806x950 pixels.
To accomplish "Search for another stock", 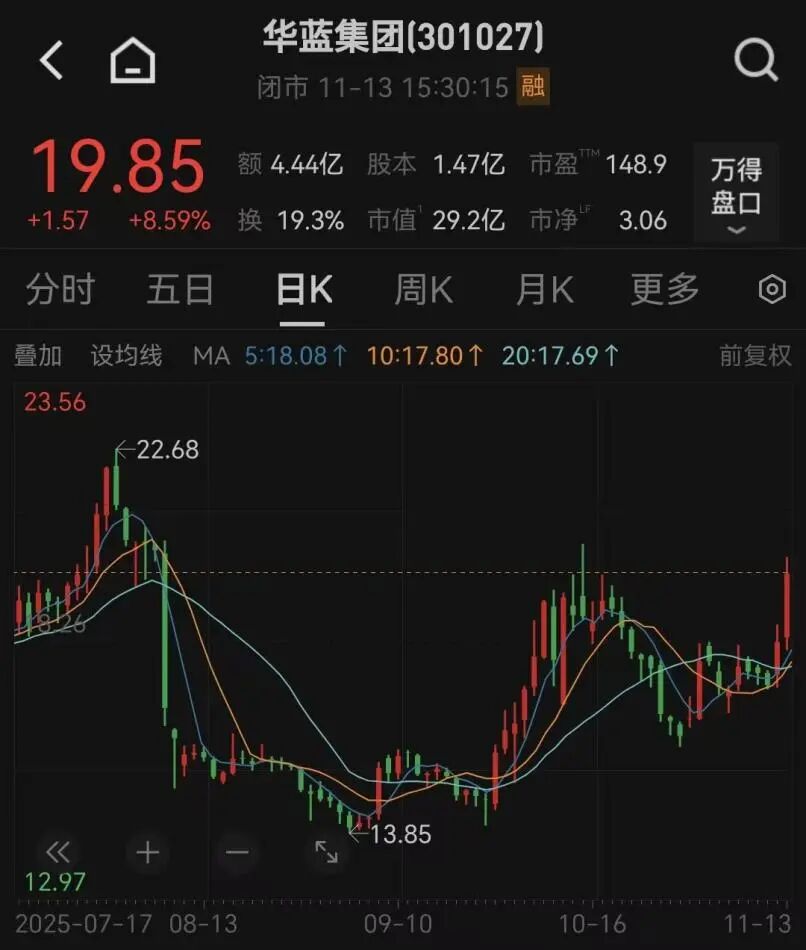I will 755,61.
